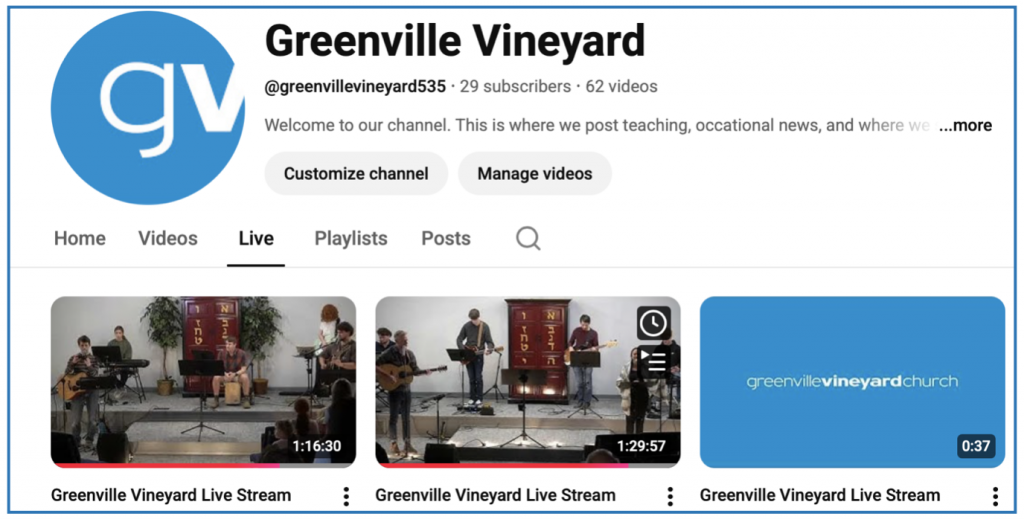Screen dimensions: 1024x519
Task: Select the Live tab
Action: point(256,238)
